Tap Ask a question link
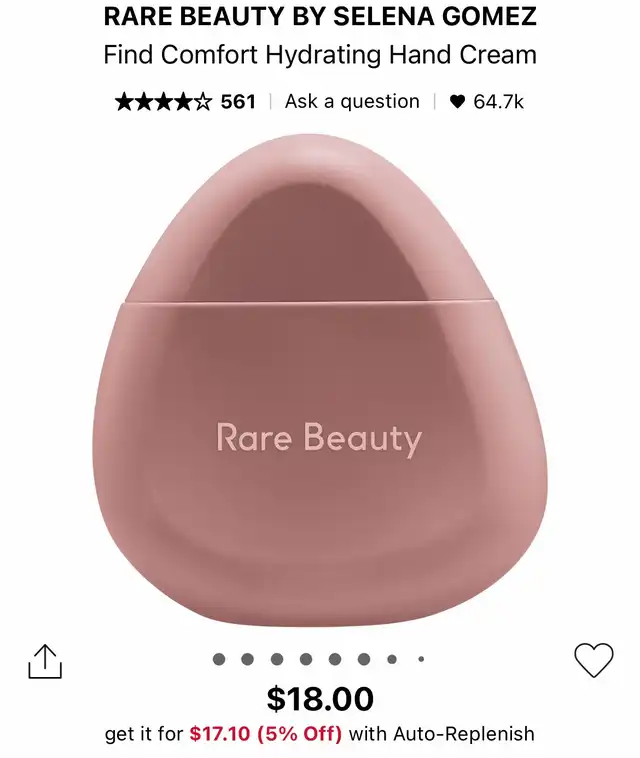 coord(352,101)
